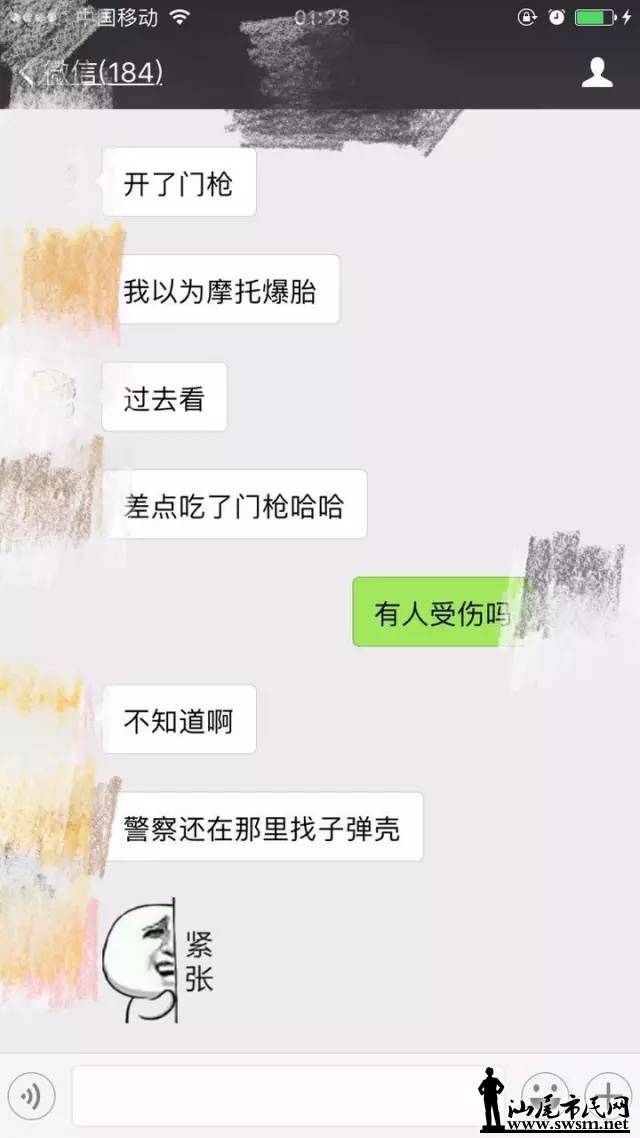Go back to the 微信 chat list

tap(90, 73)
